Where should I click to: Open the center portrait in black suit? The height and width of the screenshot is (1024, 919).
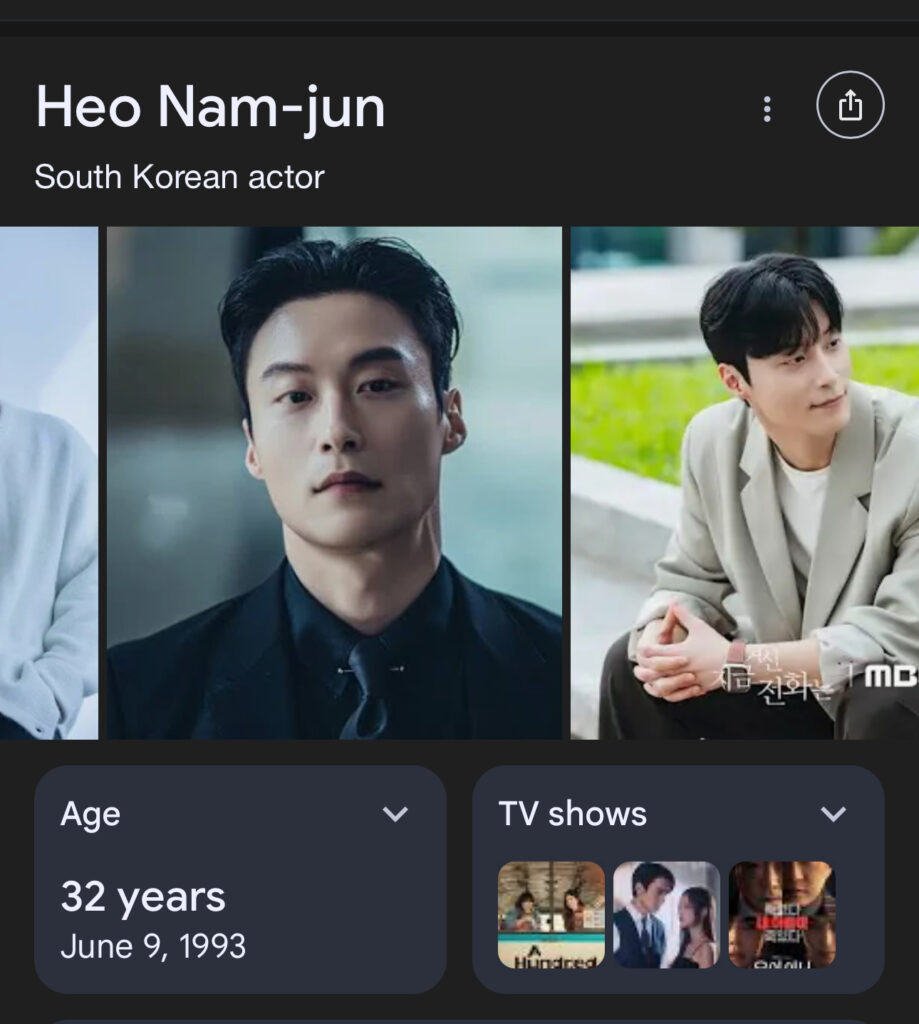point(334,483)
